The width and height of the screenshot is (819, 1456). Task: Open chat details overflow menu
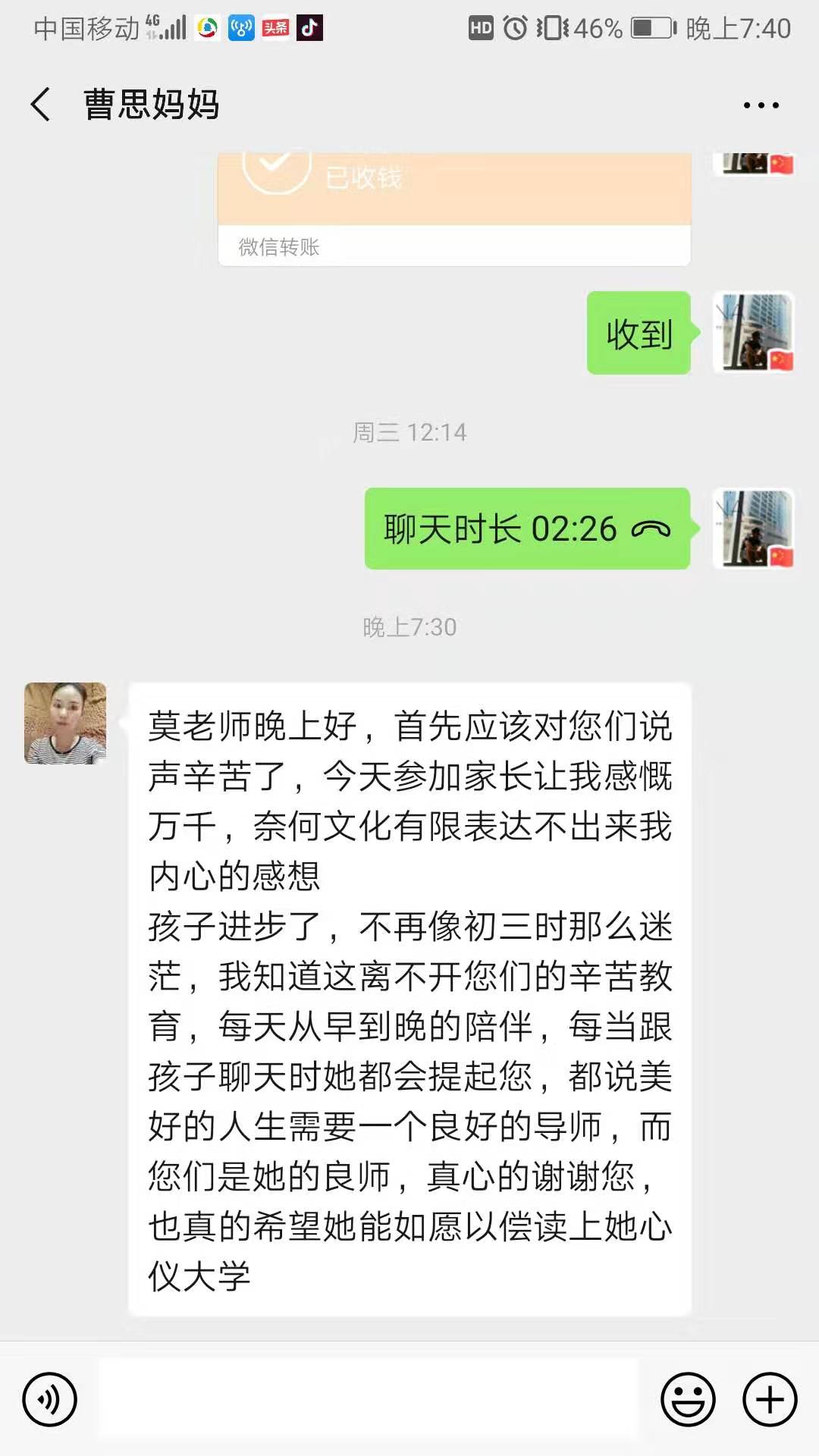click(761, 105)
